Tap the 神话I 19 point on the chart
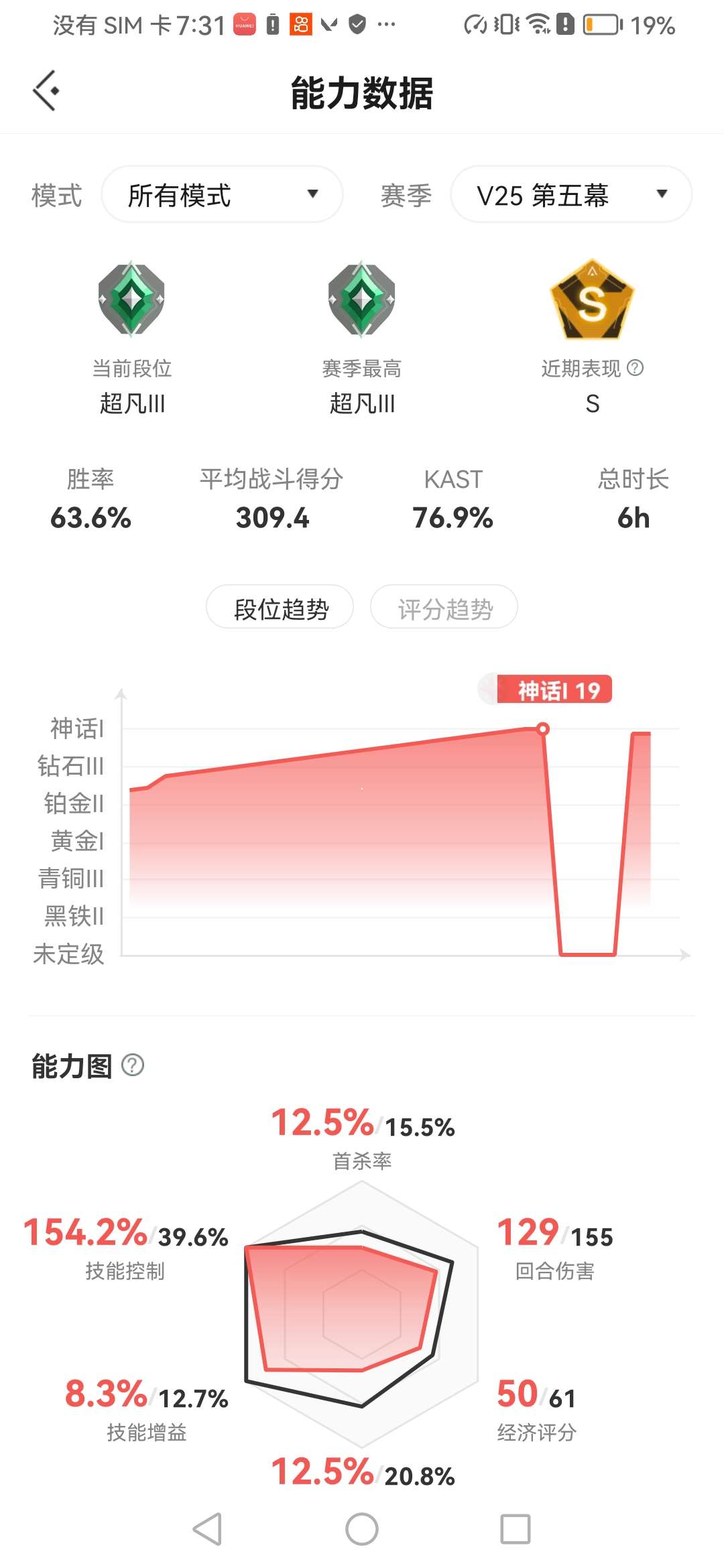 (x=543, y=729)
